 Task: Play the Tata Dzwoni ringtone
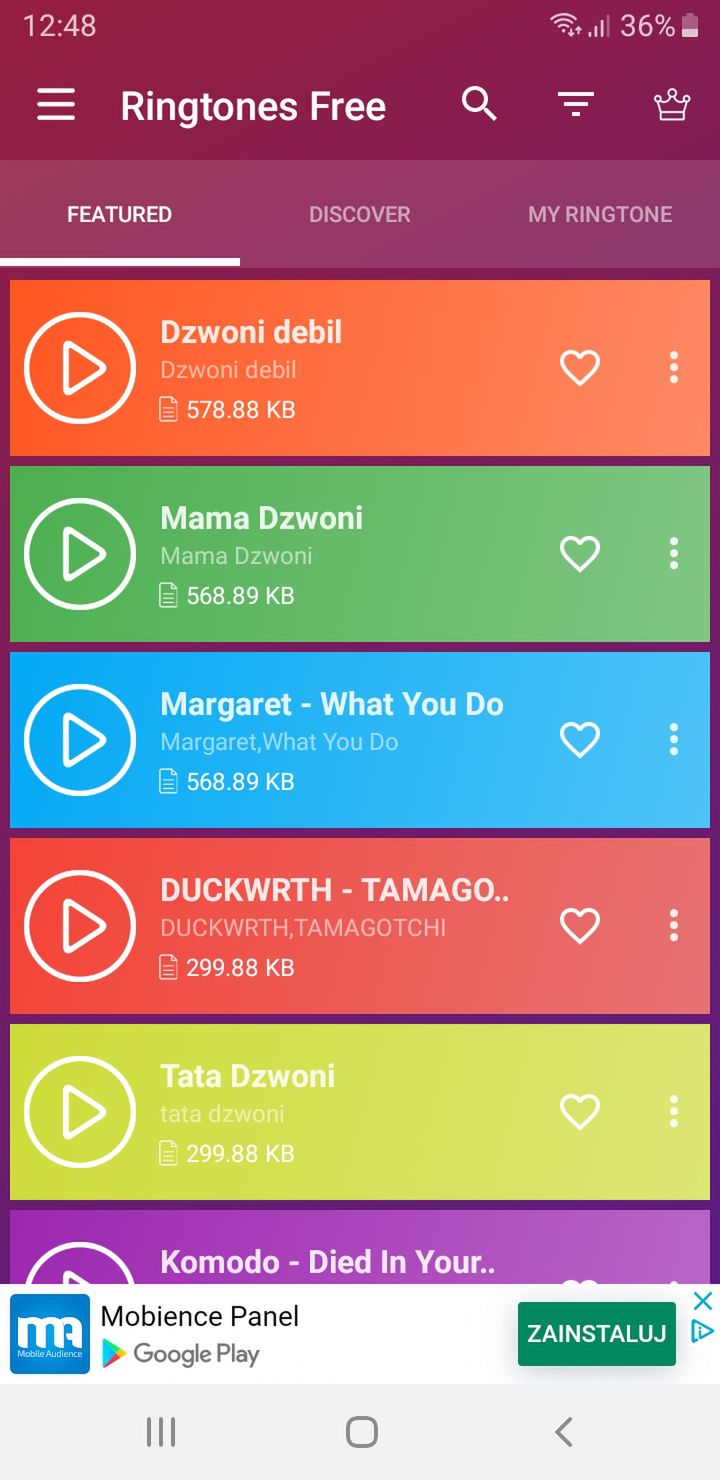tap(80, 1112)
